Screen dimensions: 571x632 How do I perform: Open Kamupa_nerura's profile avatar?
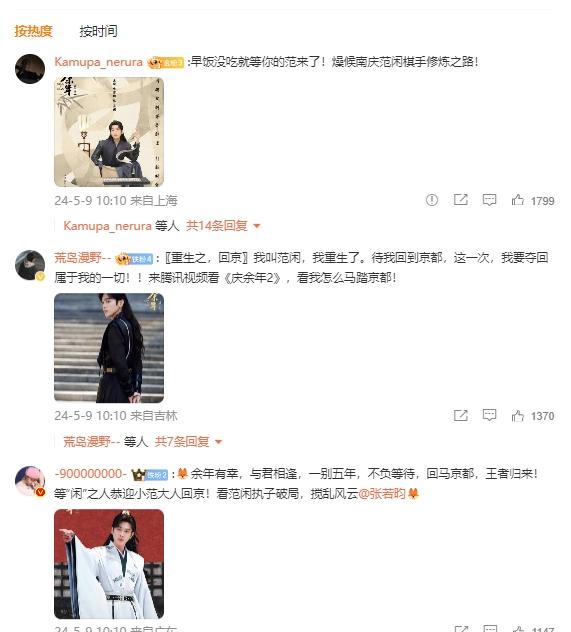click(30, 69)
